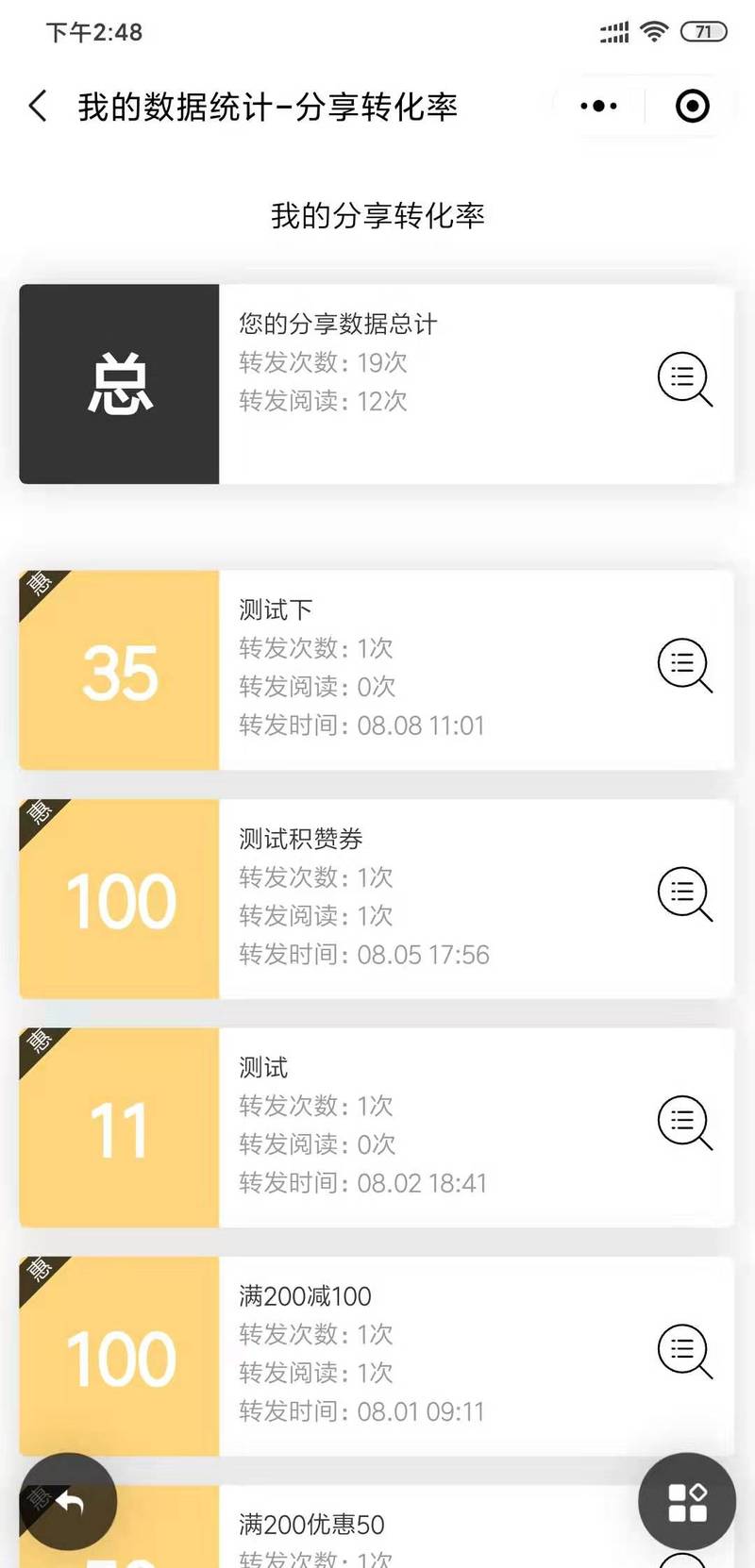
Task: Open the 测试 coupon card worth 11
Action: click(377, 1127)
